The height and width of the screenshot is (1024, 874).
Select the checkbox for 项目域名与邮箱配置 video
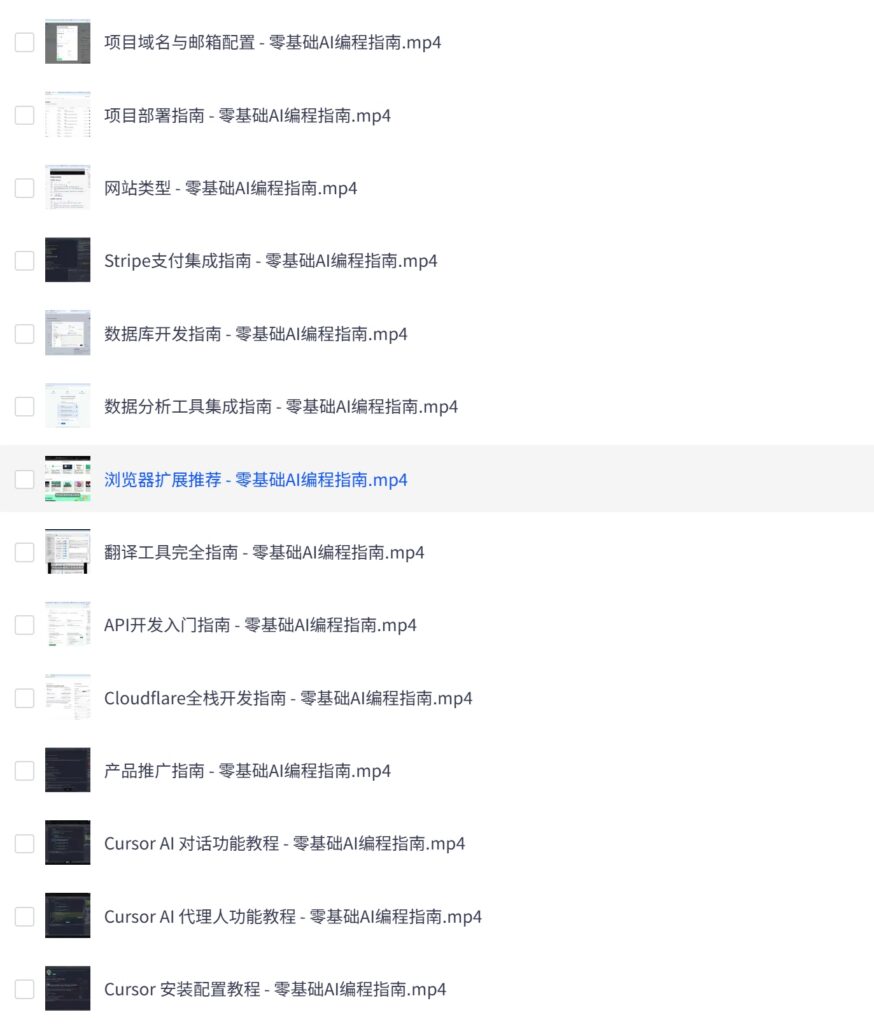[x=24, y=43]
